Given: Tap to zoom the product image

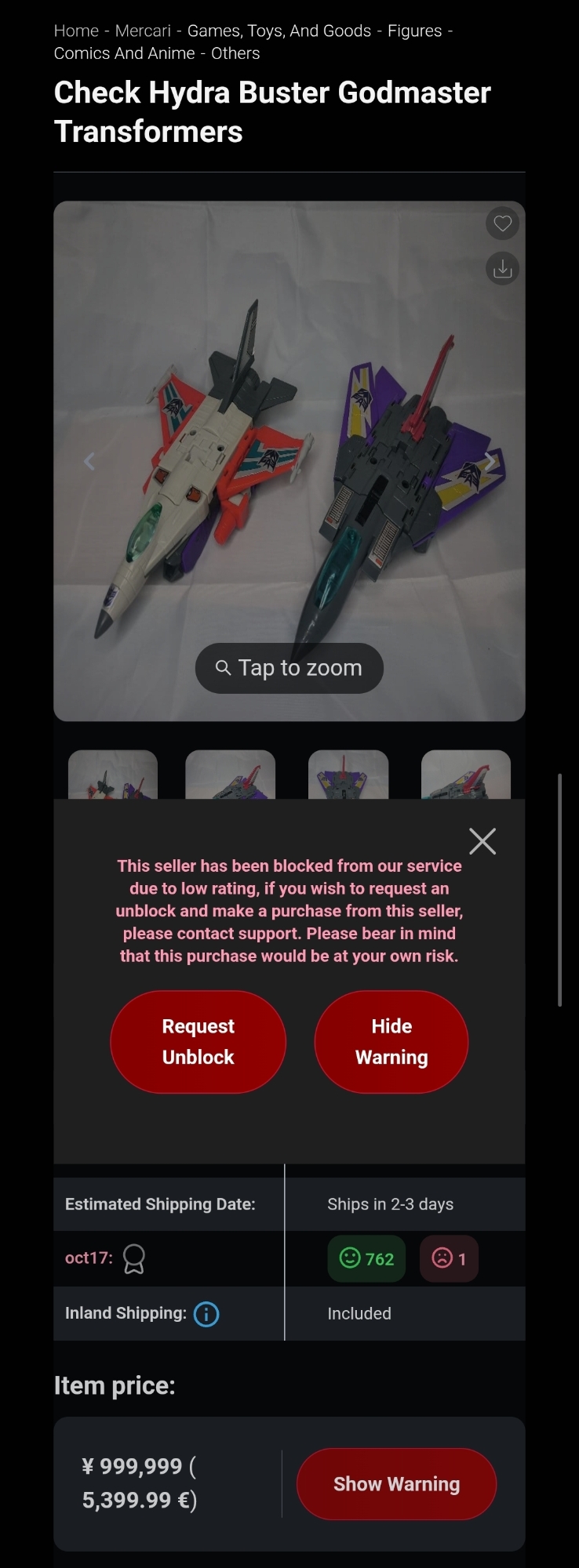Looking at the screenshot, I should (289, 668).
